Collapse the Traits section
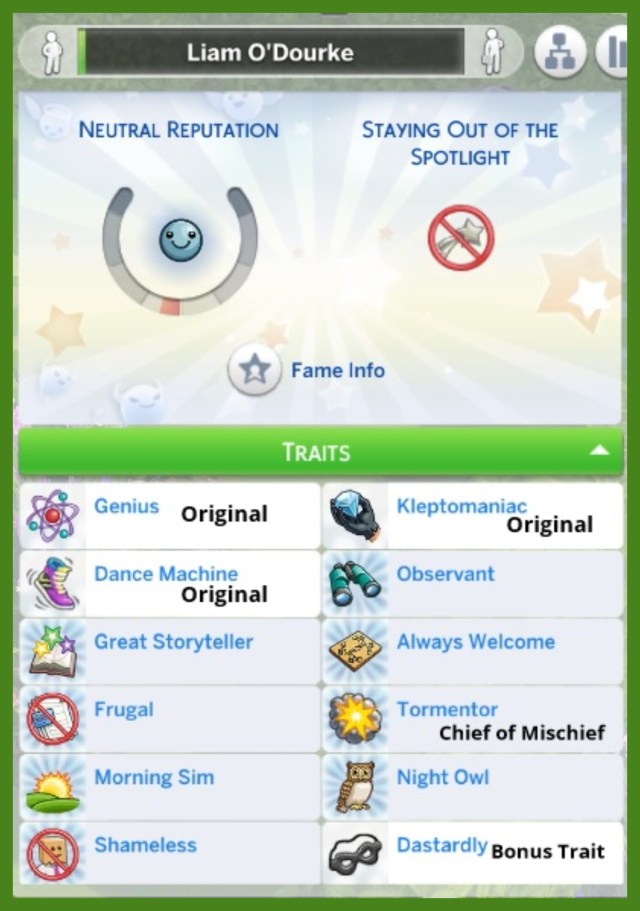This screenshot has width=640, height=911. tap(598, 451)
